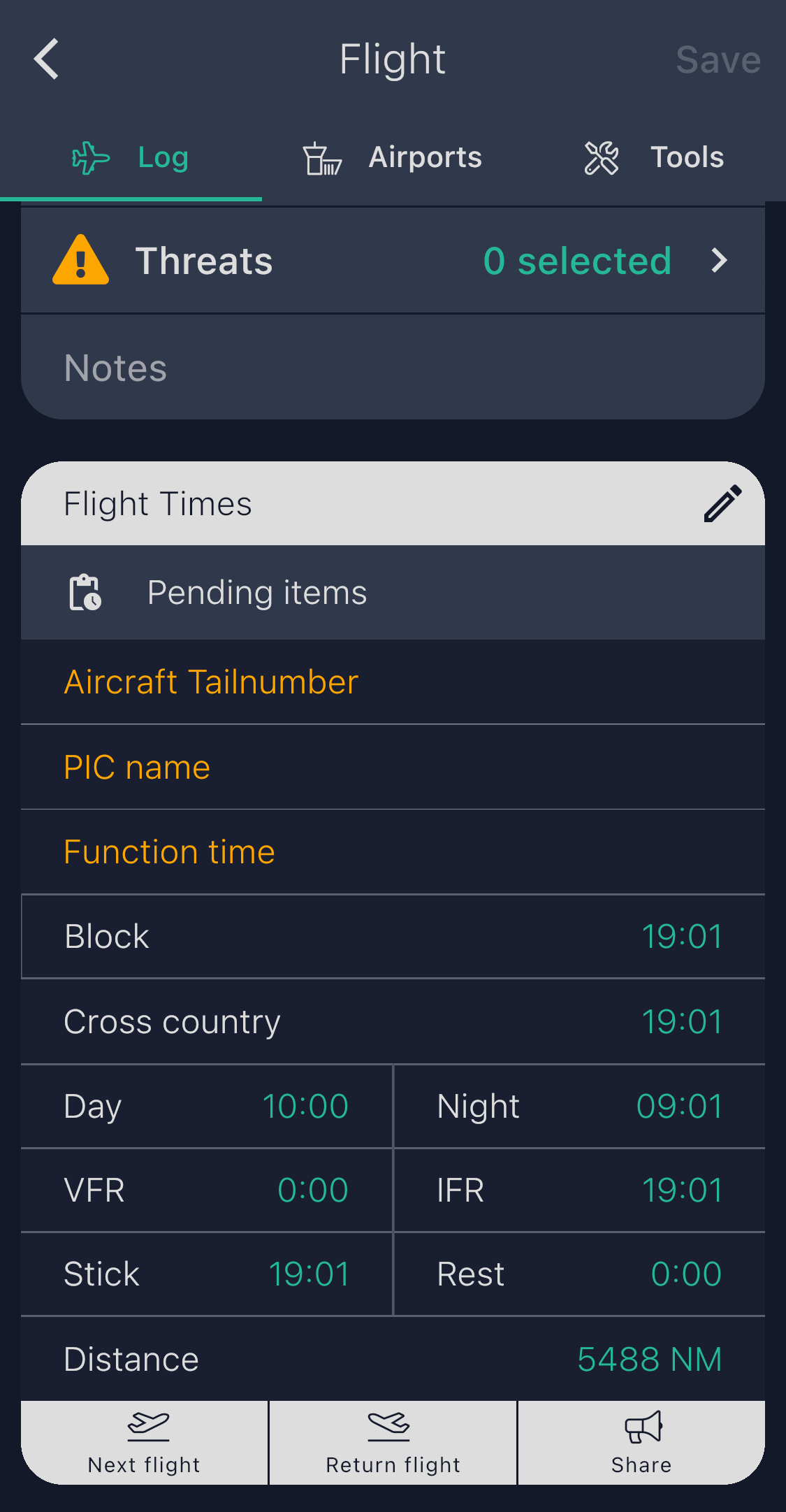This screenshot has width=786, height=1512.
Task: Expand the Threats section chevron
Action: (719, 261)
